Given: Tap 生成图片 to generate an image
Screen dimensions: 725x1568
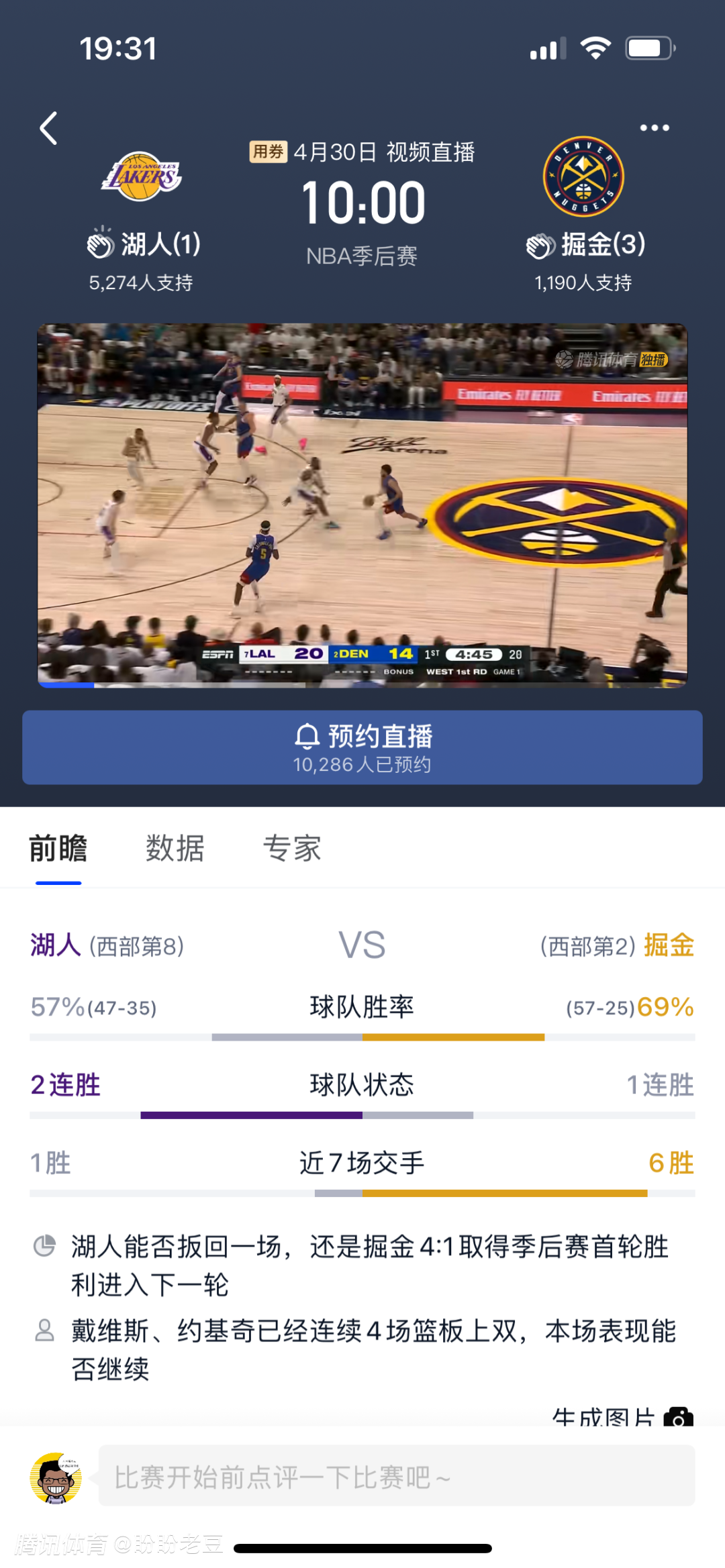Looking at the screenshot, I should pos(621,1416).
